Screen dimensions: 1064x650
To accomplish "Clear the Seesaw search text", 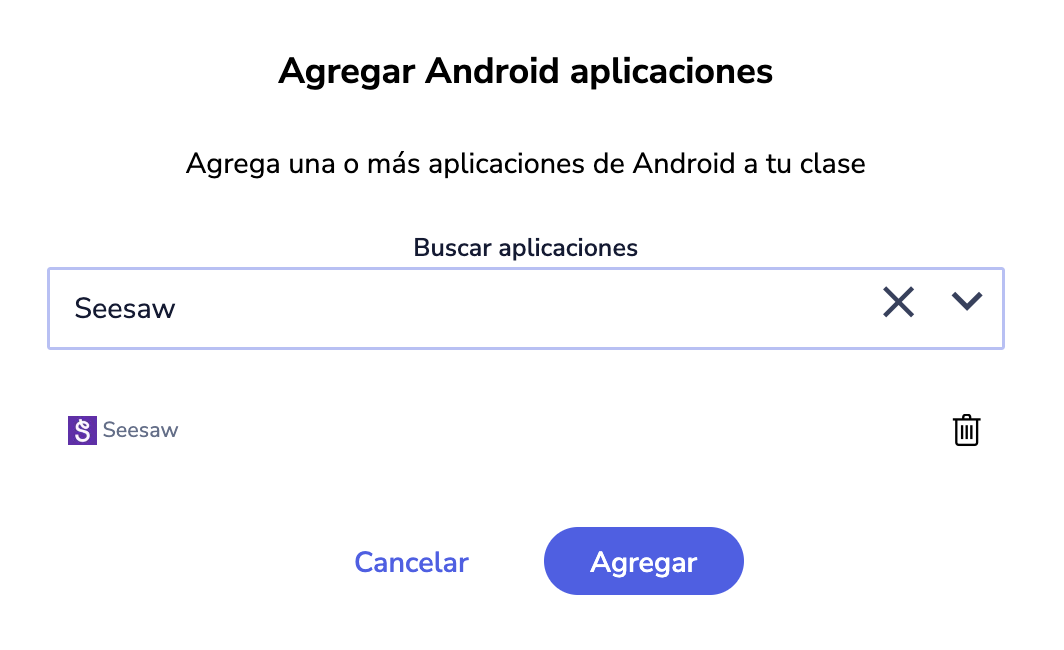I will (898, 302).
